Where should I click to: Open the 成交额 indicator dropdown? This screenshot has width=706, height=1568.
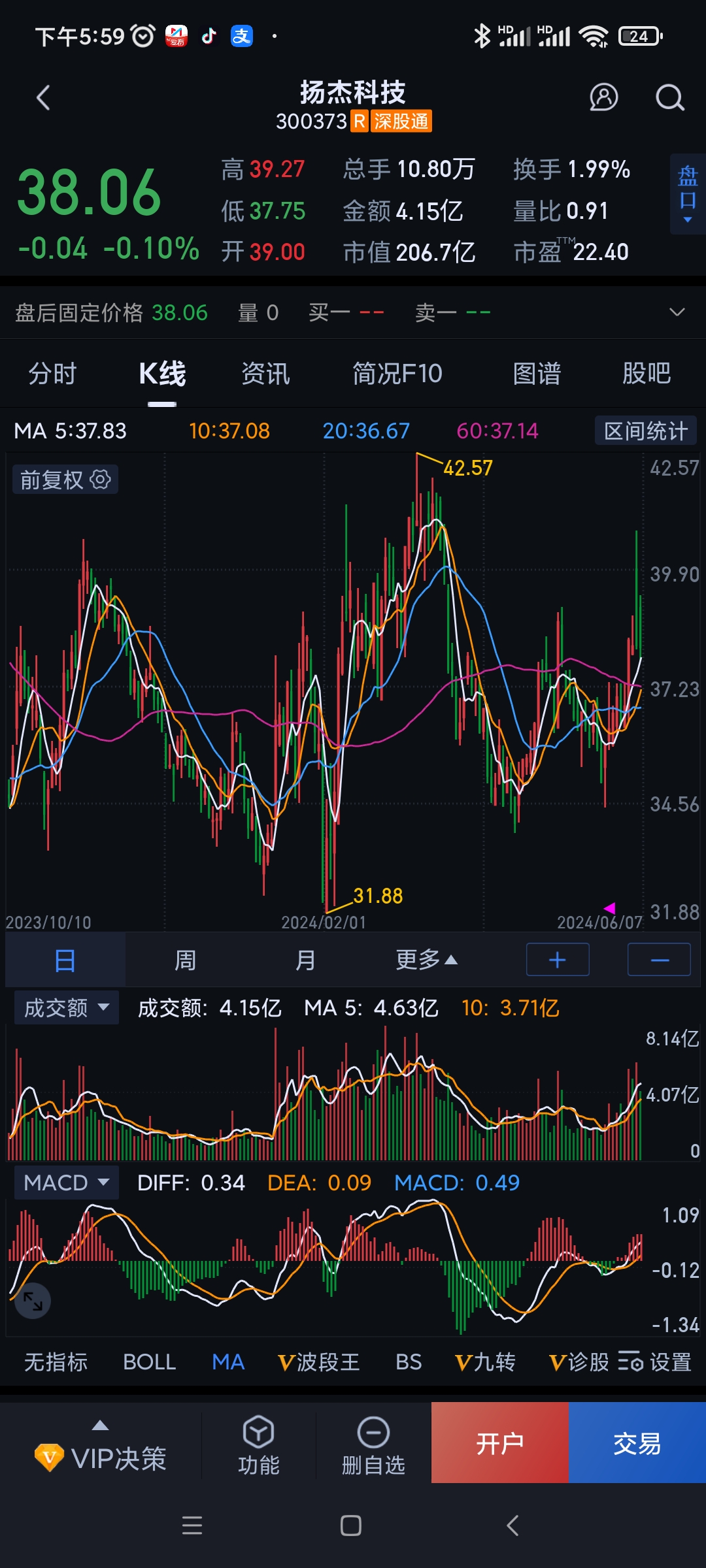pos(66,1007)
